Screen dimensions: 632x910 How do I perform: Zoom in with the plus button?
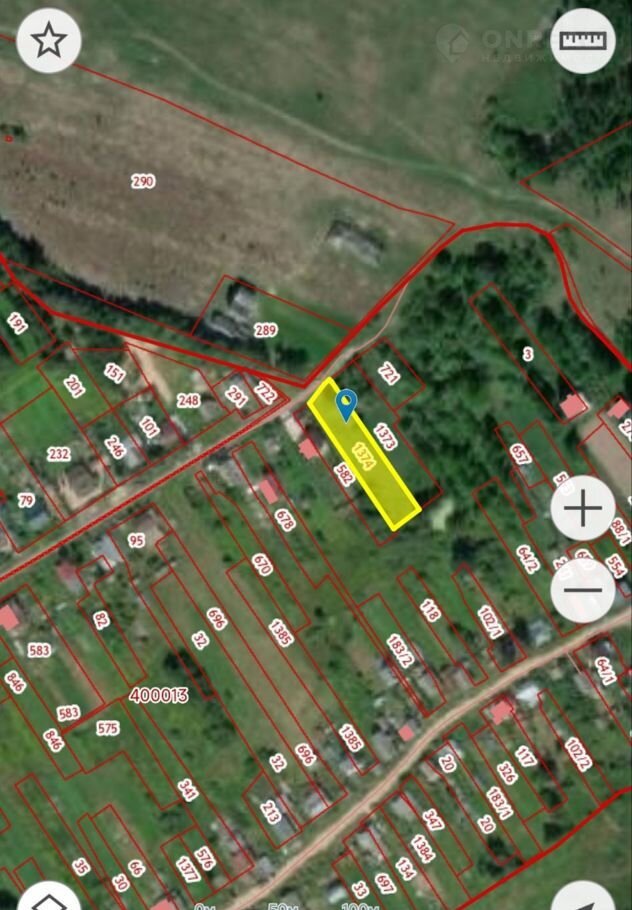click(583, 509)
